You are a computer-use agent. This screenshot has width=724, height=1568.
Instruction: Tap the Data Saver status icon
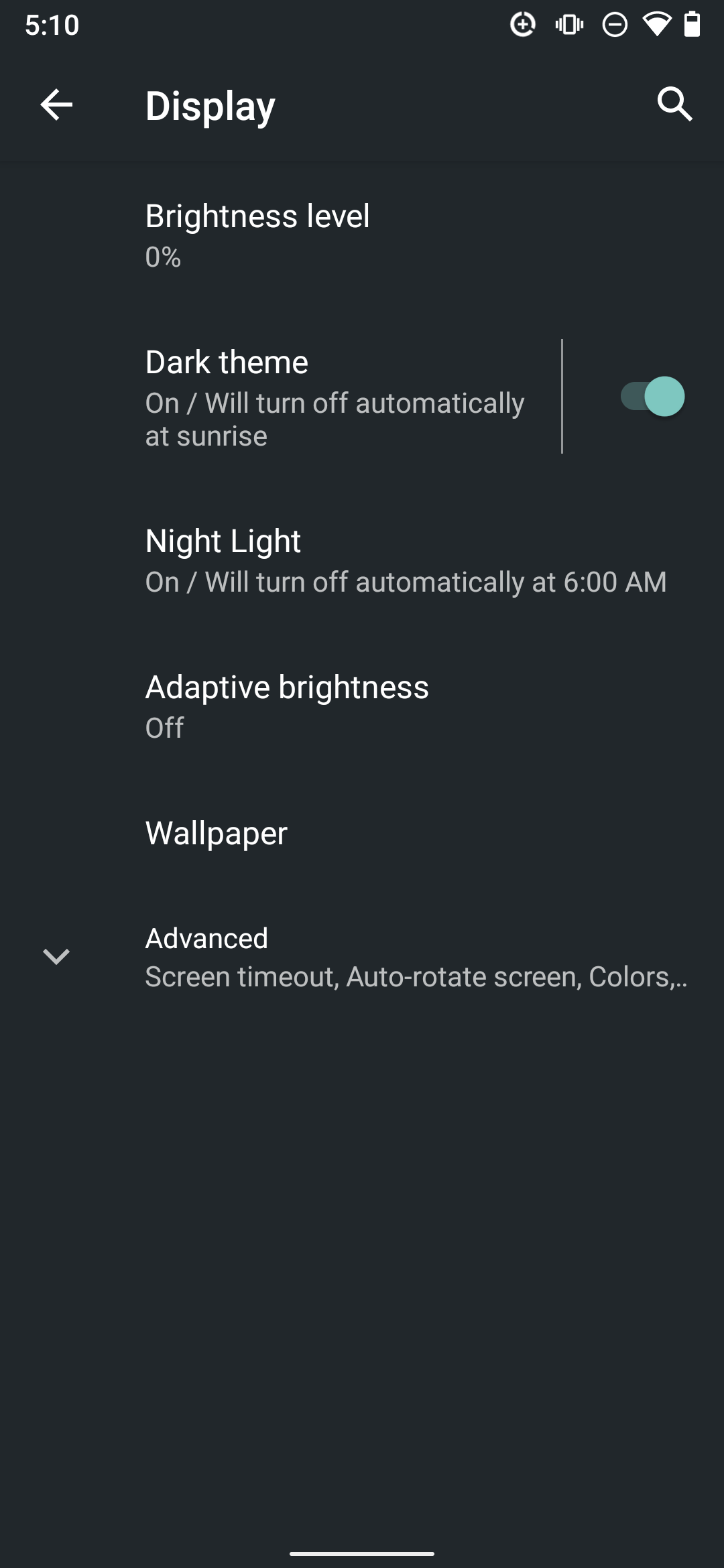pyautogui.click(x=522, y=25)
